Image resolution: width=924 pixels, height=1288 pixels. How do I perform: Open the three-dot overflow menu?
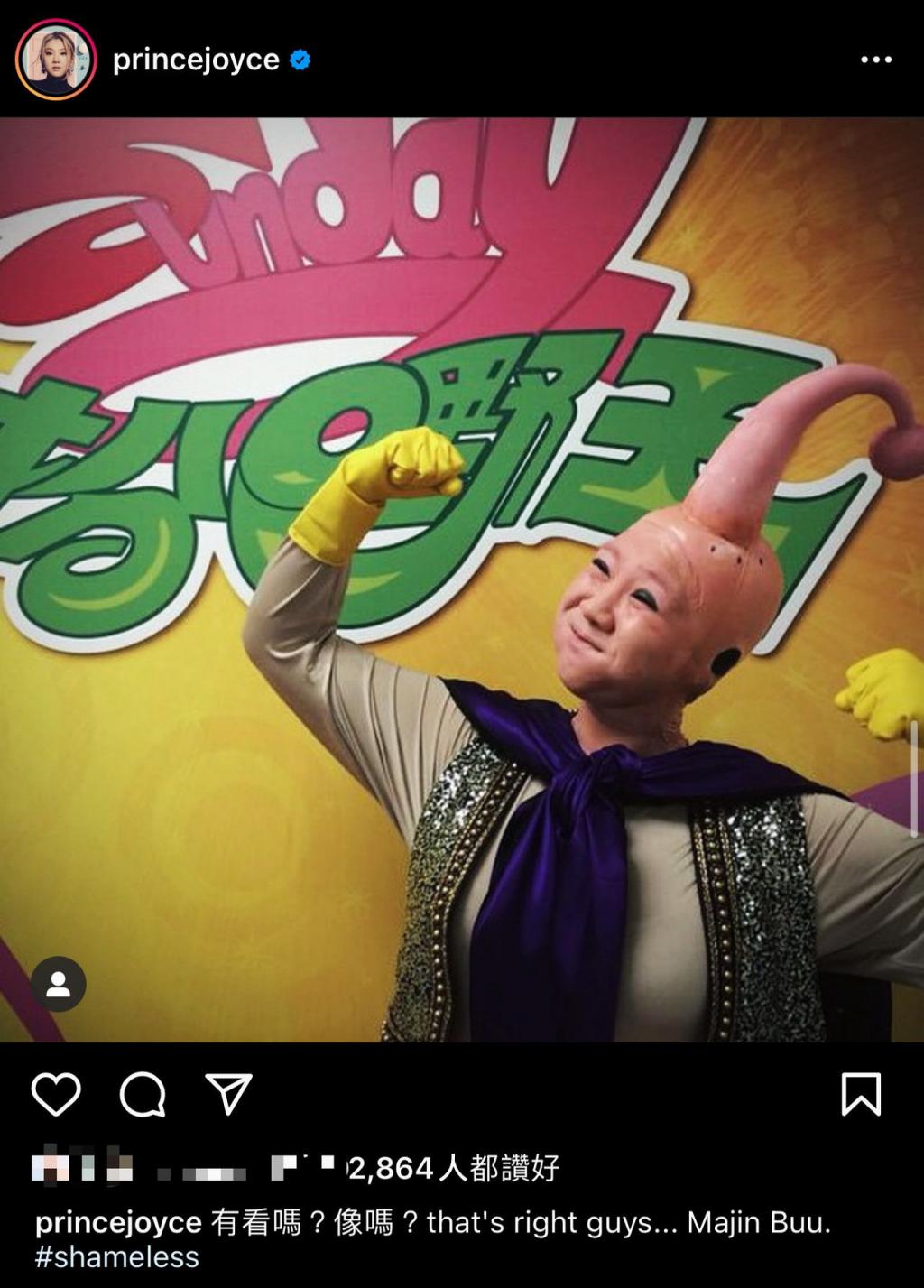click(875, 60)
